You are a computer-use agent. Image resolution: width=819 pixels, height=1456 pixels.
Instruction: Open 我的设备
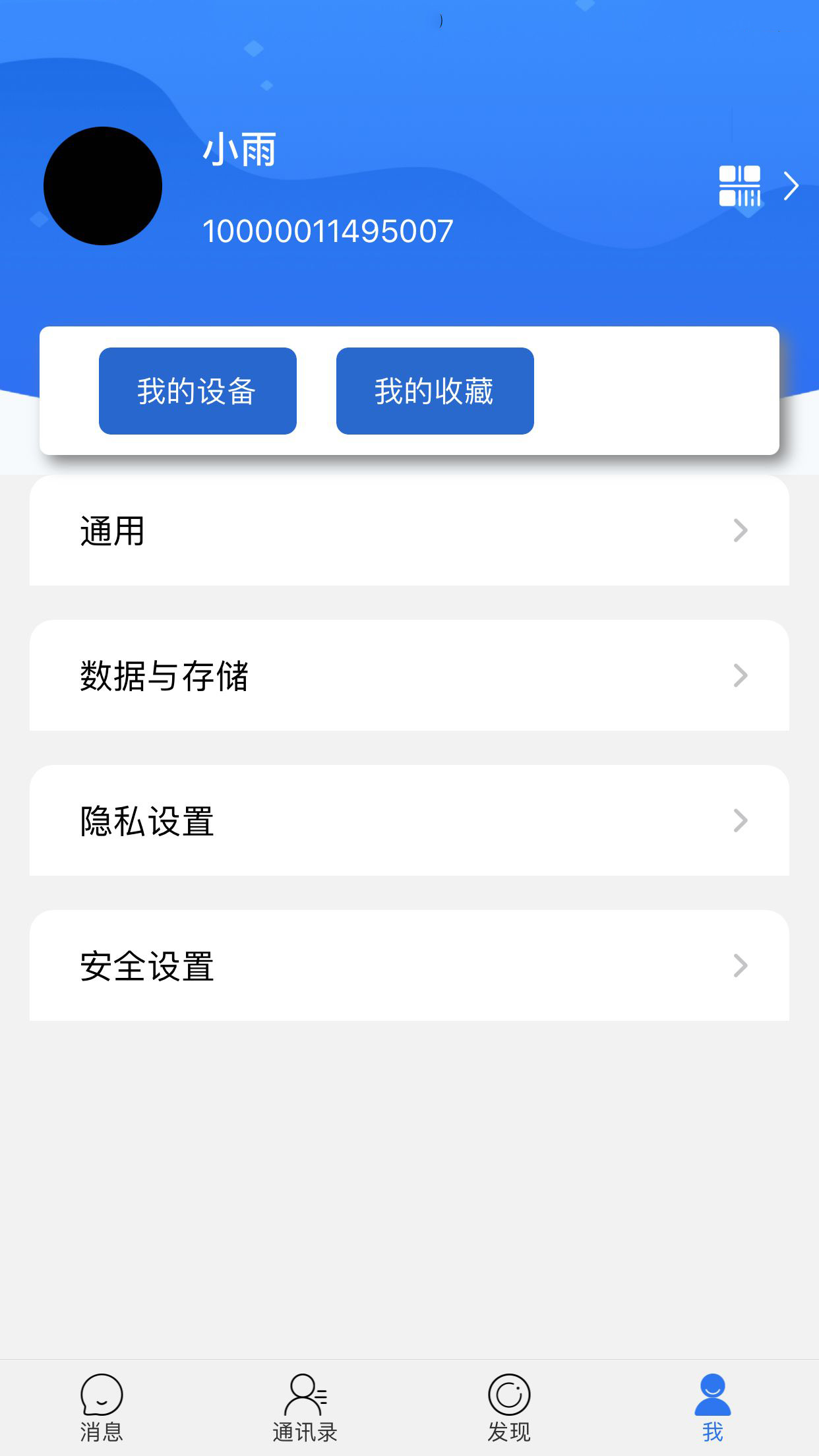click(197, 391)
